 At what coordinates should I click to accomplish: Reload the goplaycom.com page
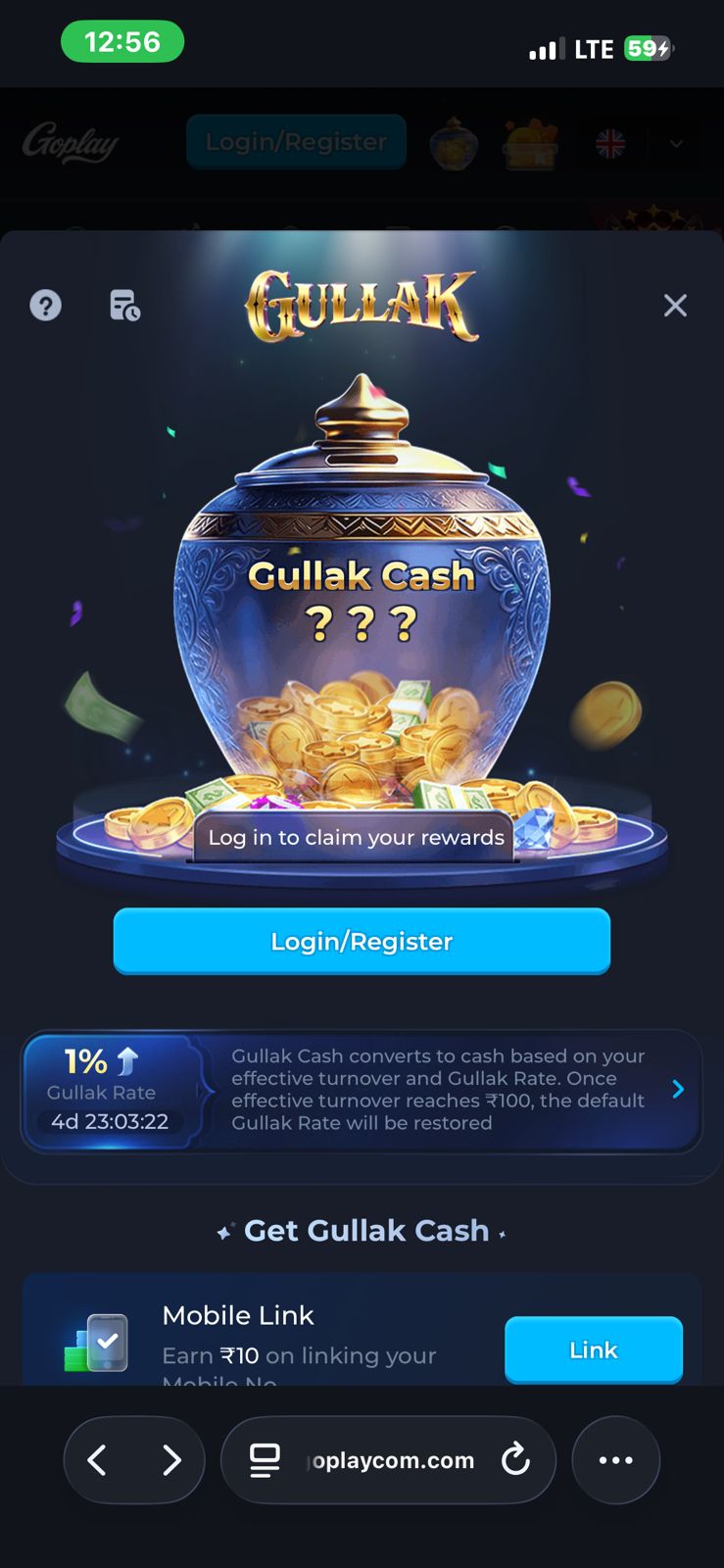tap(515, 1460)
